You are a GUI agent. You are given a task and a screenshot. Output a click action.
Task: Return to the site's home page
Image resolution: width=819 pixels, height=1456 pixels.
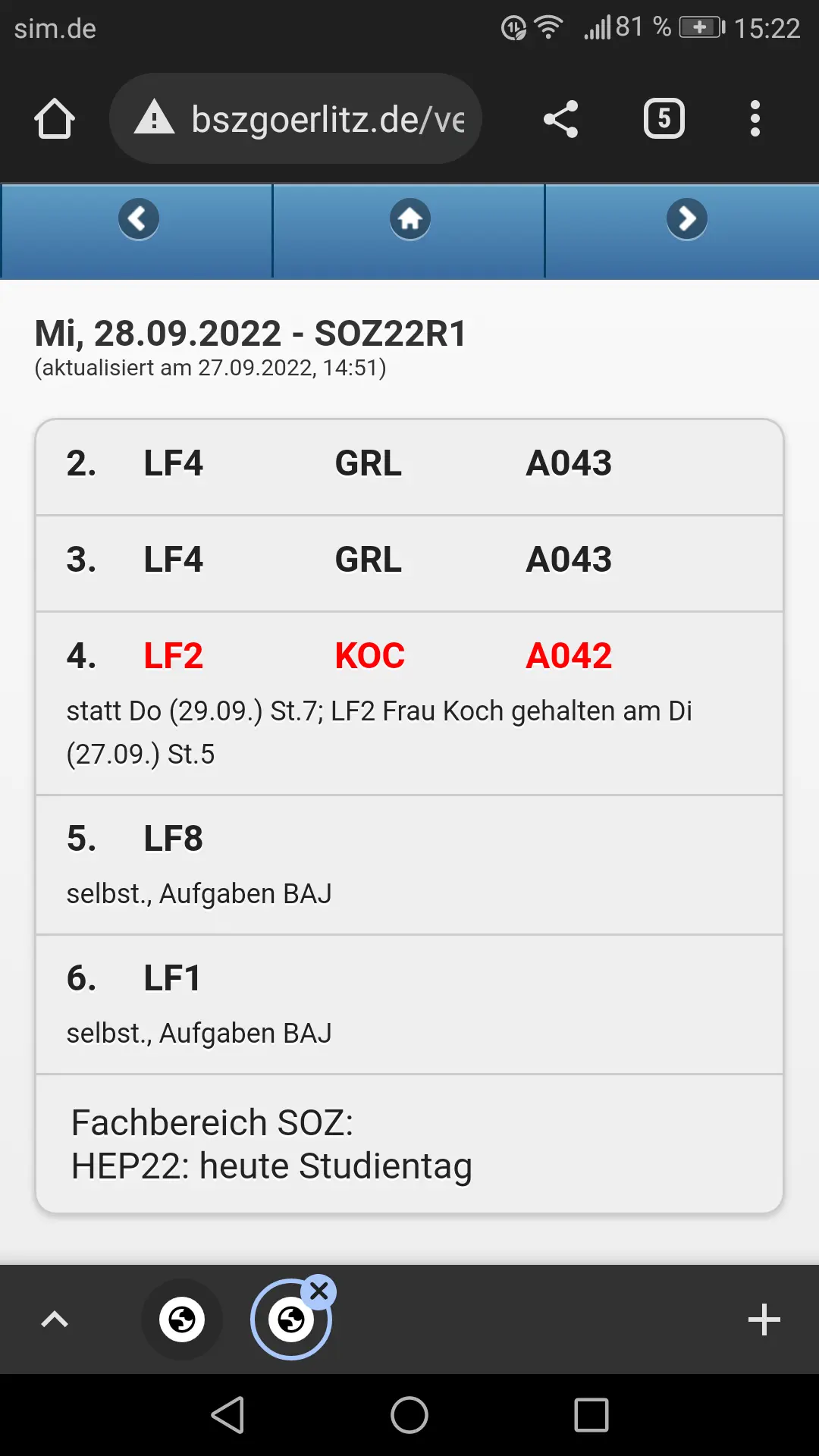pyautogui.click(x=410, y=219)
